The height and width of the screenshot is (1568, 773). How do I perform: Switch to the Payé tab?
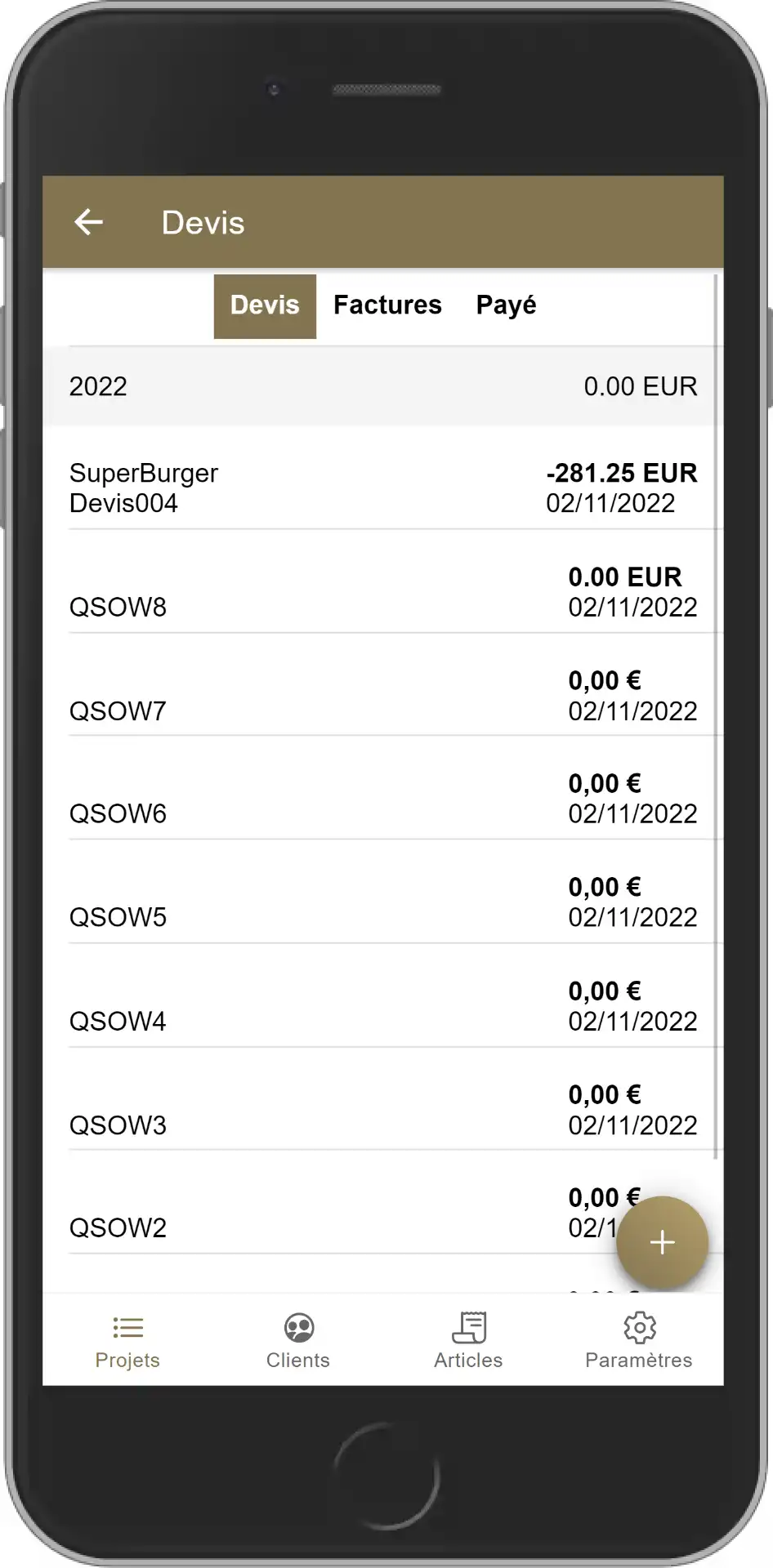click(x=506, y=305)
